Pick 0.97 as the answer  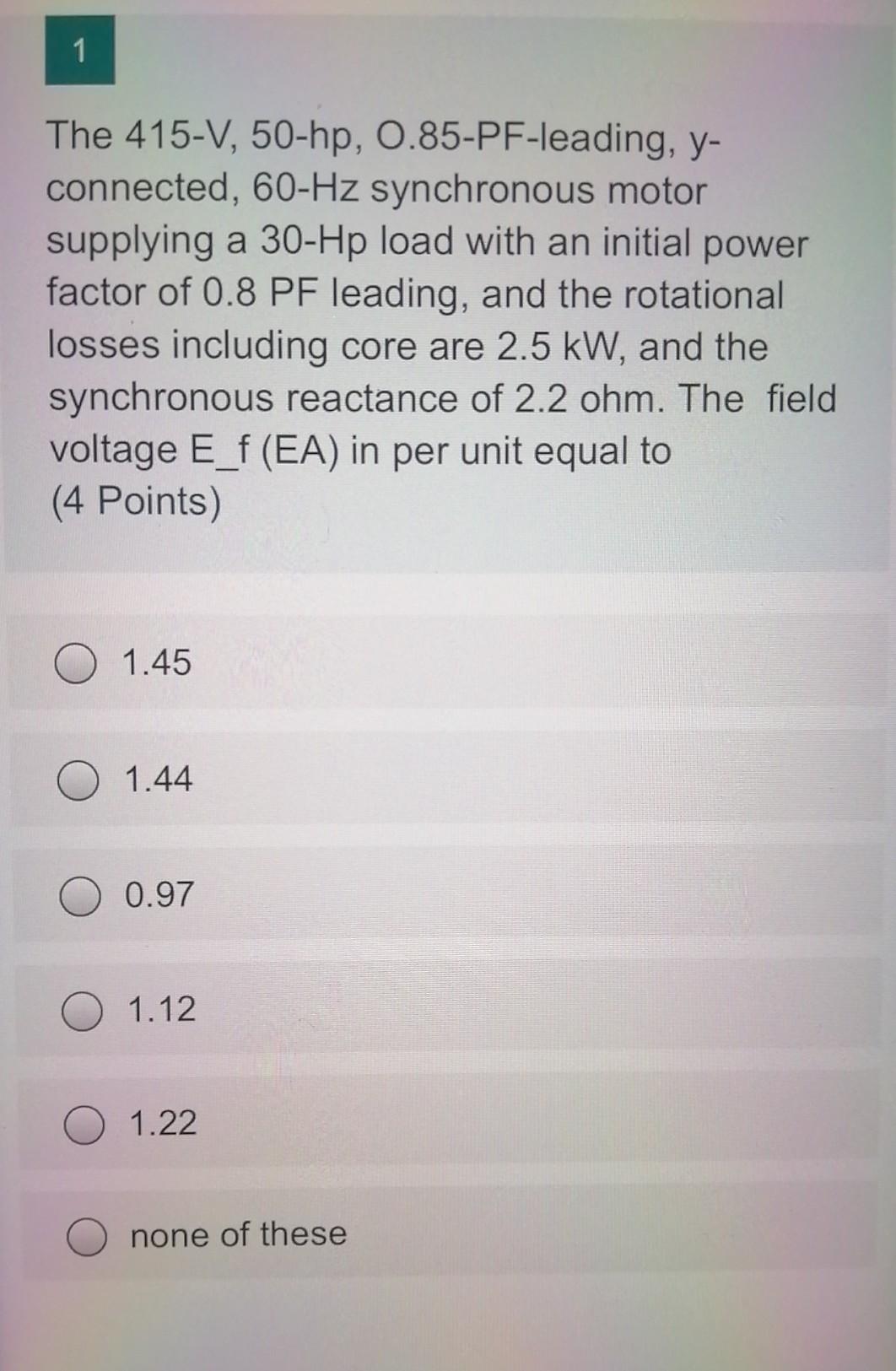click(x=79, y=896)
